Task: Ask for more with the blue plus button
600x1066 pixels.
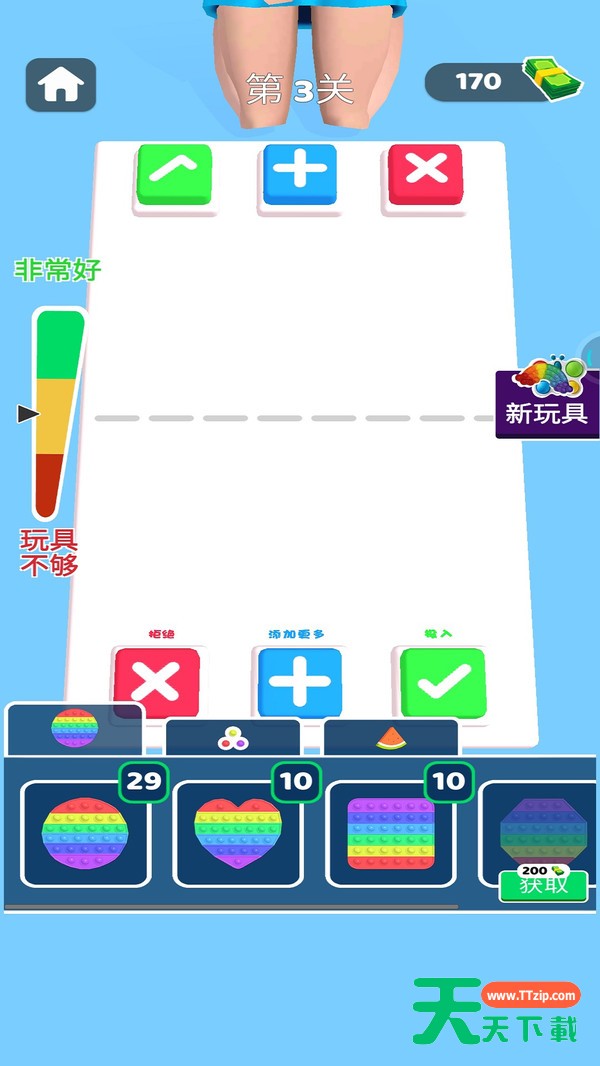Action: click(298, 683)
